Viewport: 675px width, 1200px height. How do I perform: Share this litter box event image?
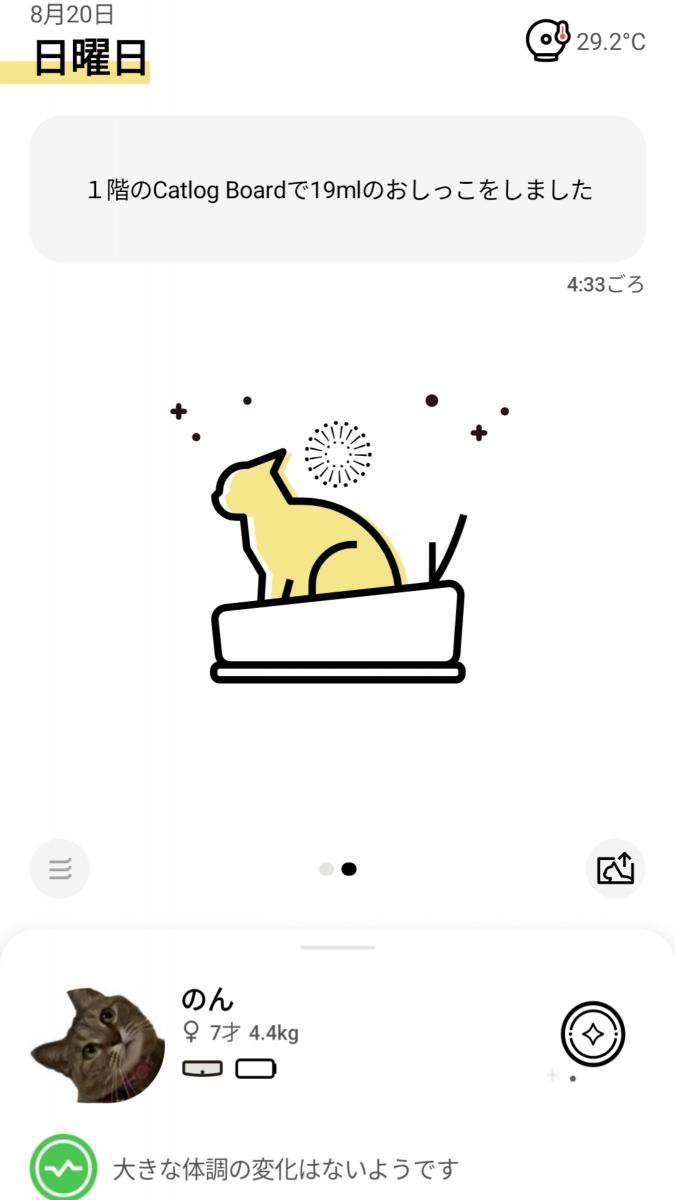[x=615, y=869]
